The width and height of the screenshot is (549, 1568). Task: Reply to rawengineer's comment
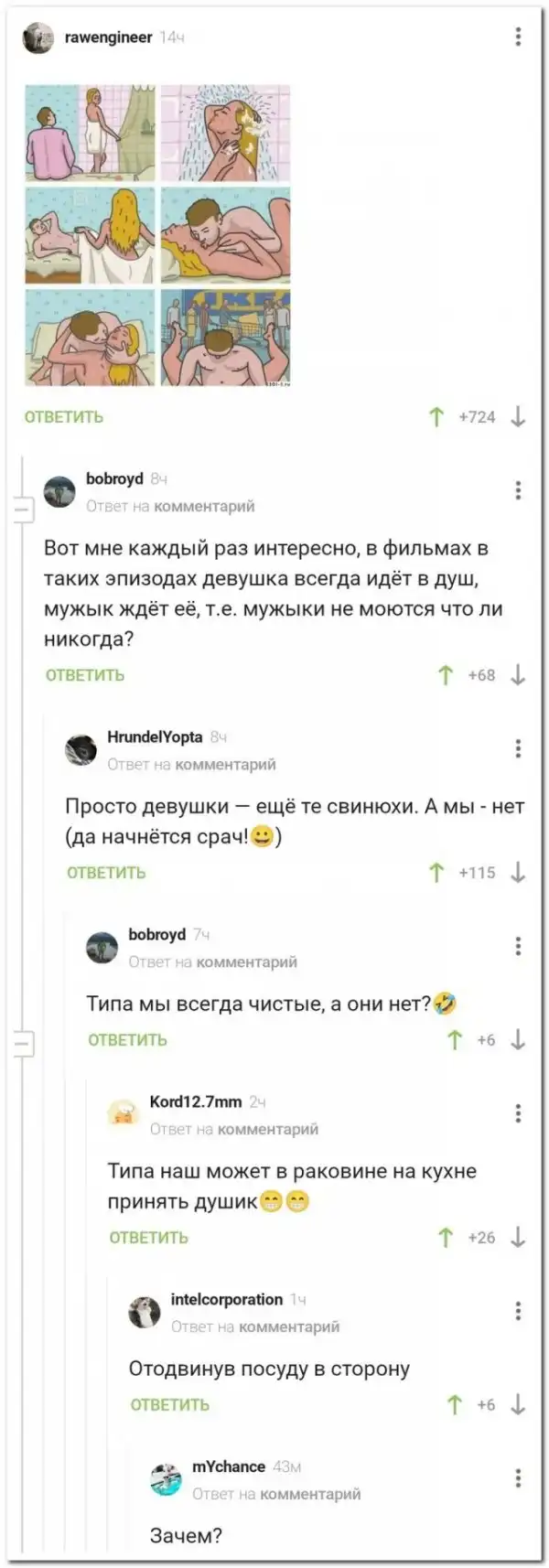[x=63, y=417]
